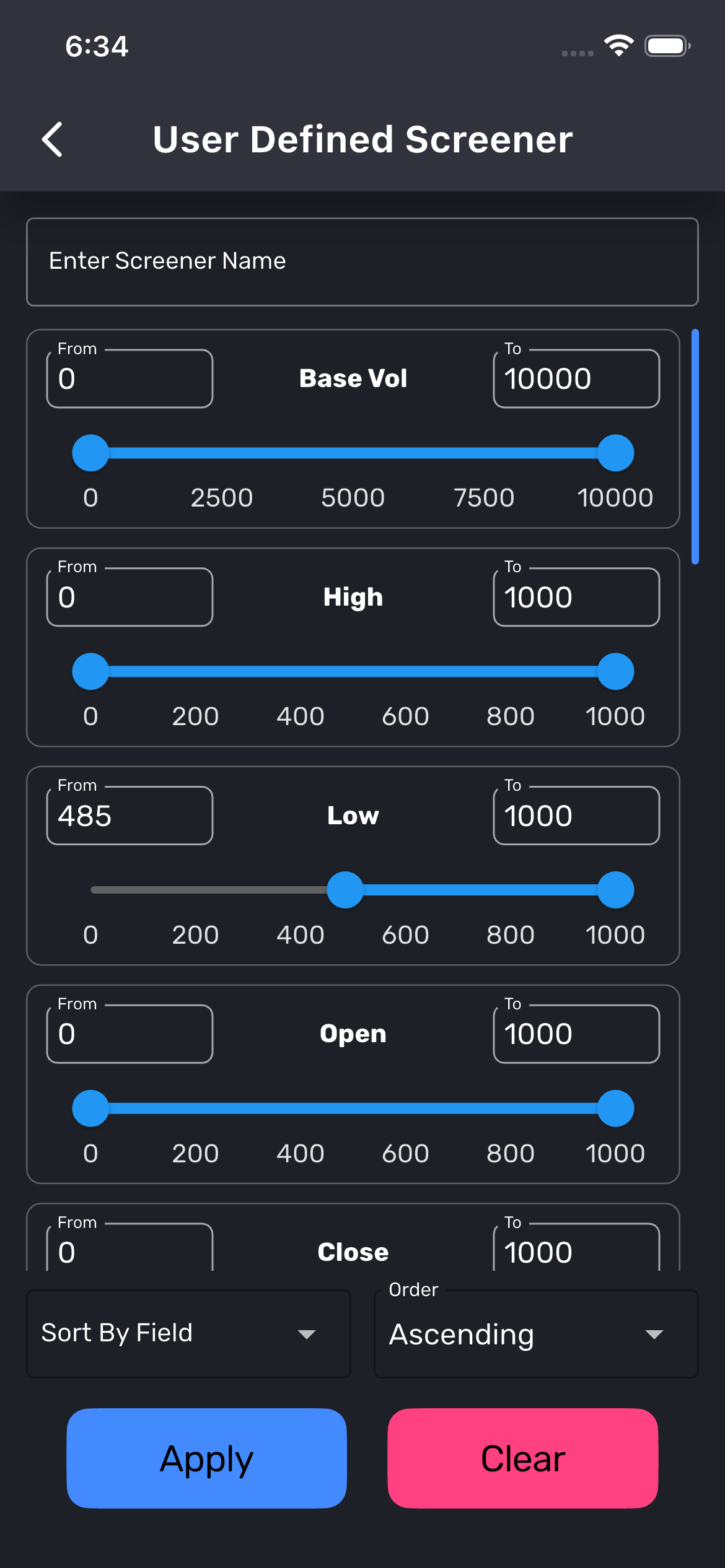Viewport: 725px width, 1568px height.
Task: Focus the High From field
Action: click(x=130, y=598)
